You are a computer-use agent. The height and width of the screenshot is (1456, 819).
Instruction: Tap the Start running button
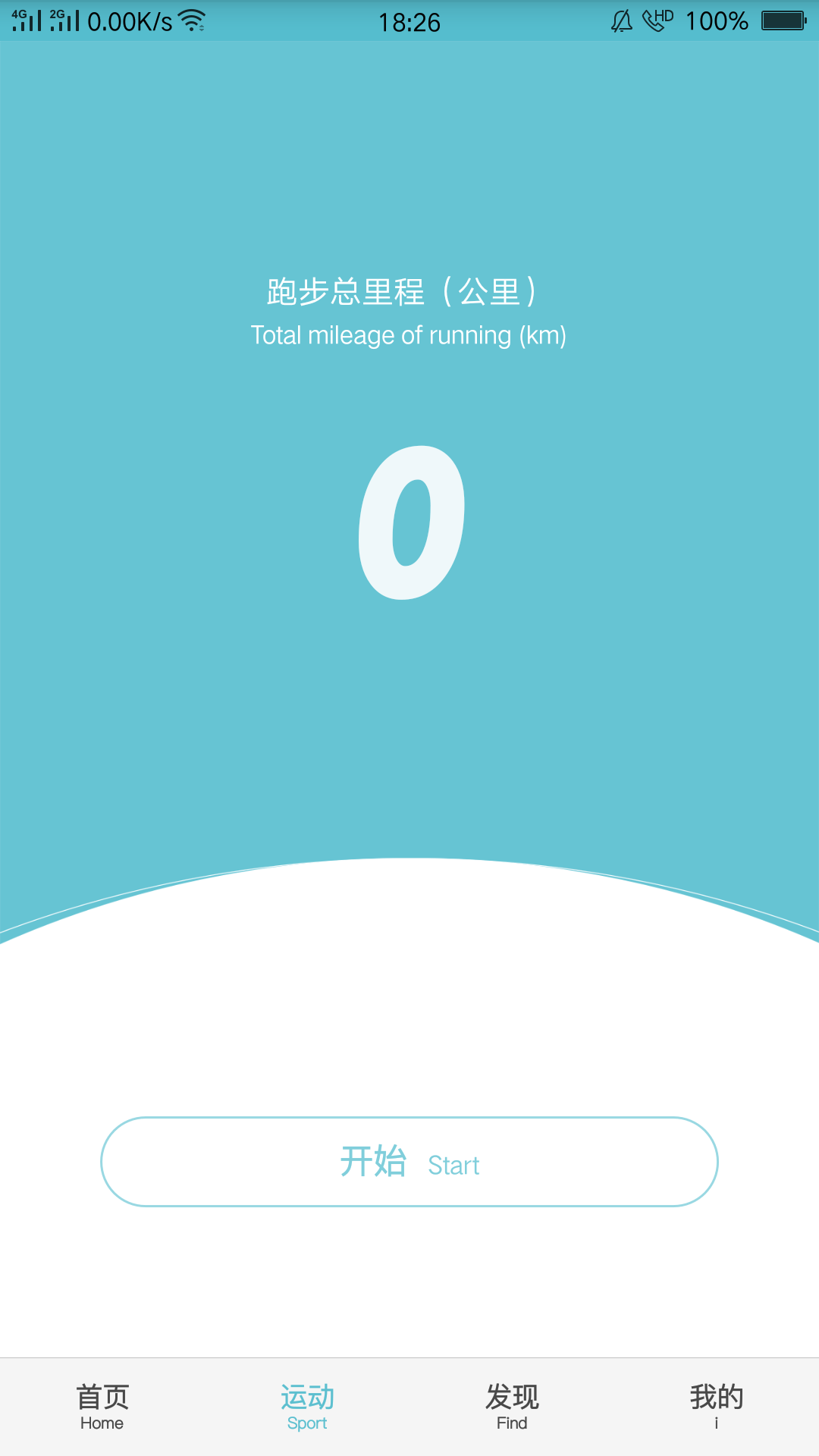pos(409,1162)
